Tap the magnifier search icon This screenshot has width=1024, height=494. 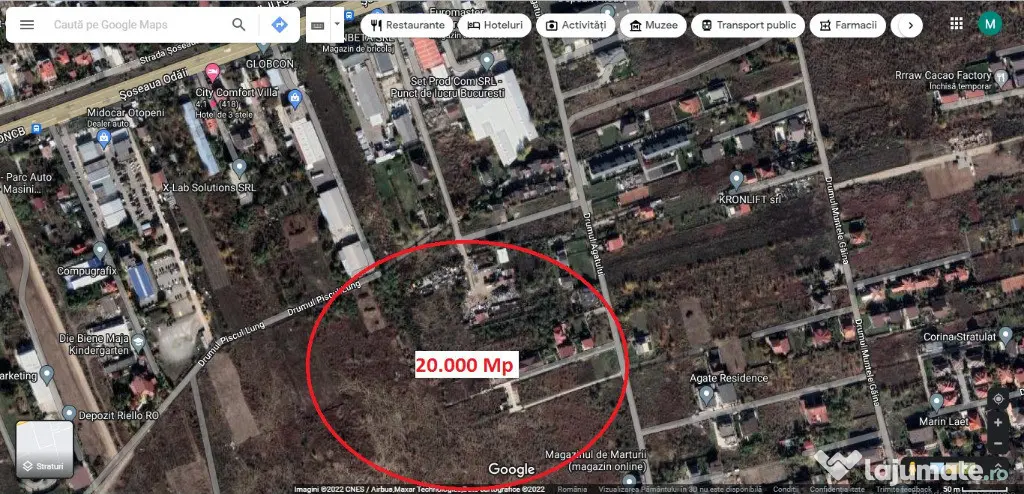point(239,25)
